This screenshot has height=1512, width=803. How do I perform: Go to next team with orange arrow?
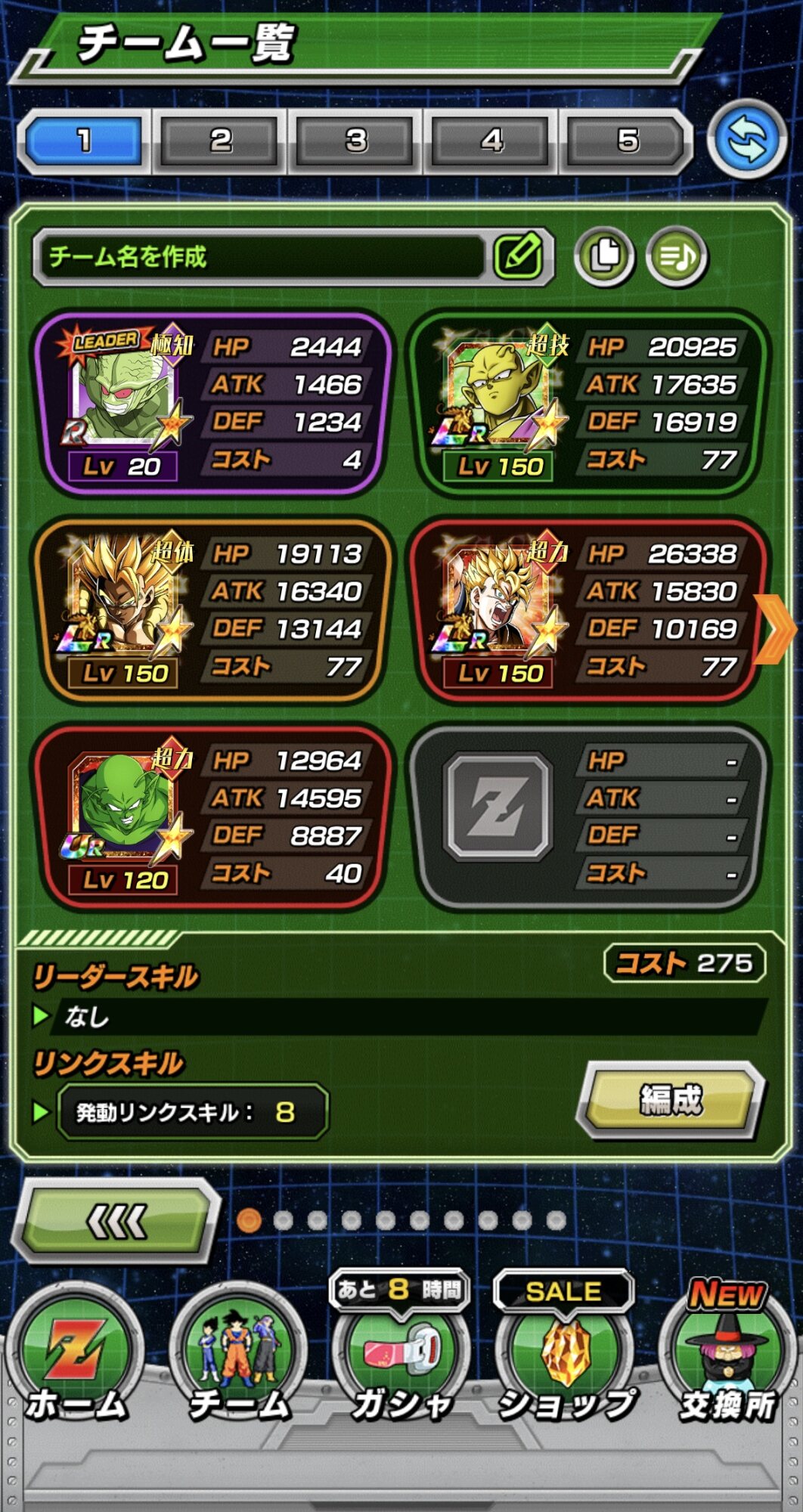click(776, 628)
